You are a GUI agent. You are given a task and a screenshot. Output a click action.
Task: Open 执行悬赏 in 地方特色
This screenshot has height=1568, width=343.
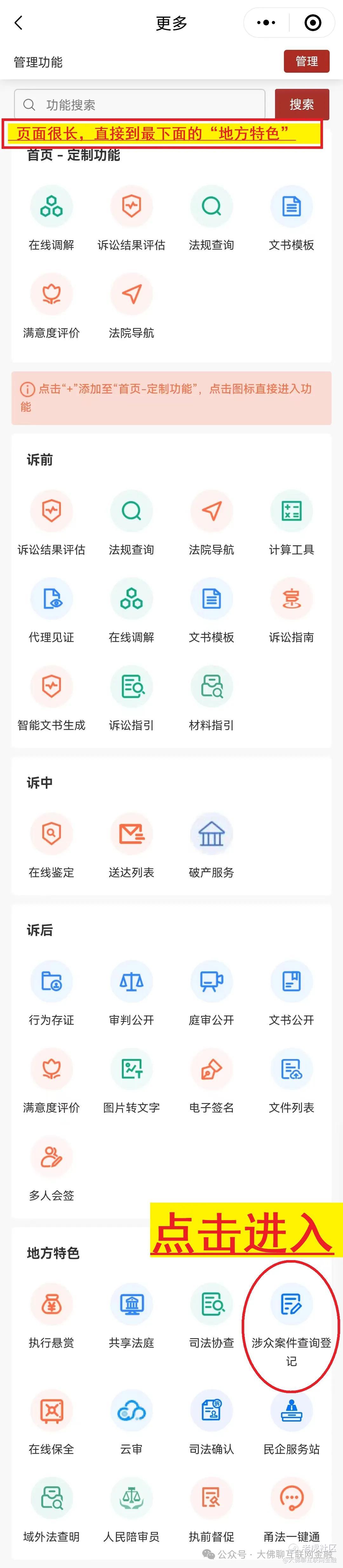[52, 1316]
